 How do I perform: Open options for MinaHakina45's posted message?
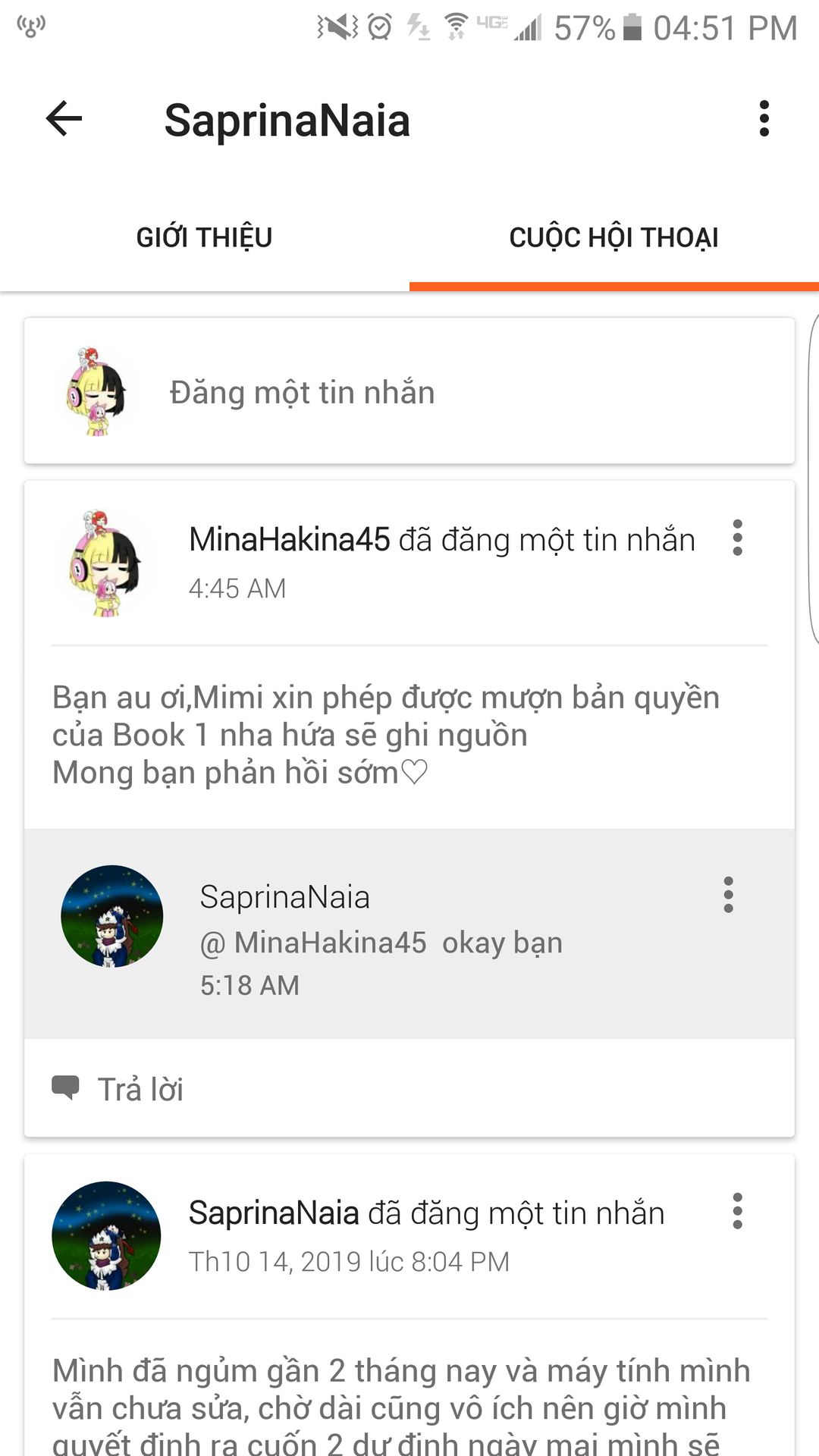737,538
